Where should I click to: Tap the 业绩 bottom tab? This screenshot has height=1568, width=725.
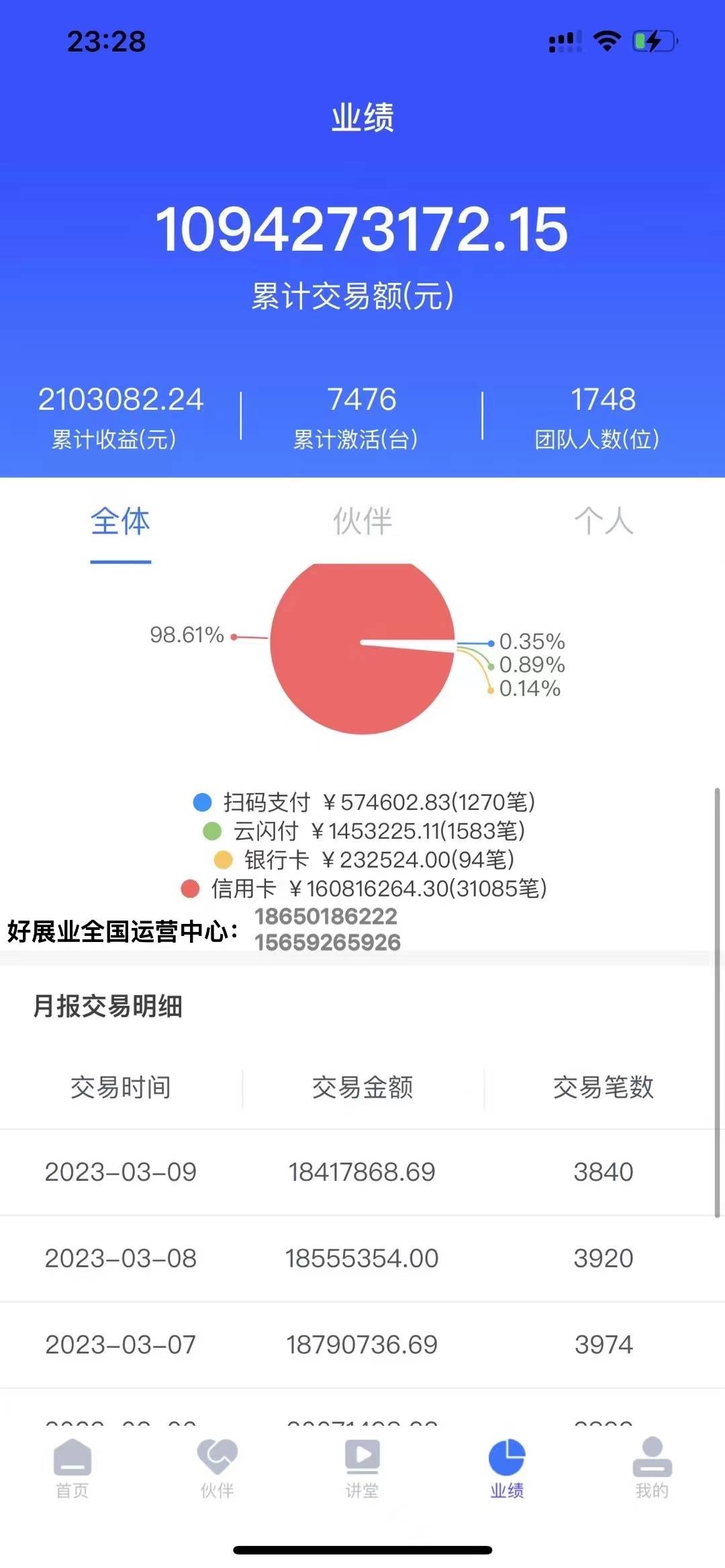pyautogui.click(x=507, y=1467)
